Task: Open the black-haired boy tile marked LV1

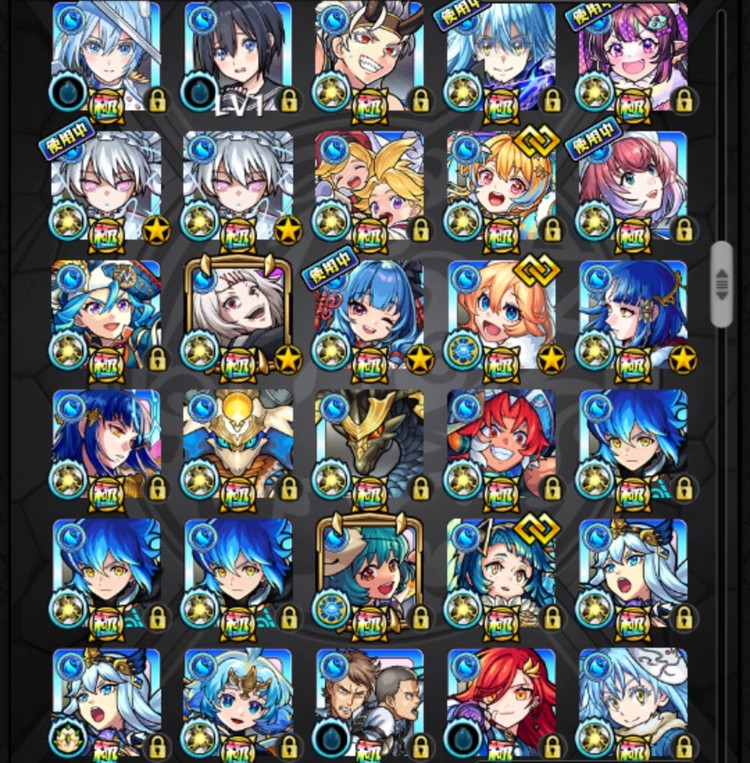Action: click(238, 56)
